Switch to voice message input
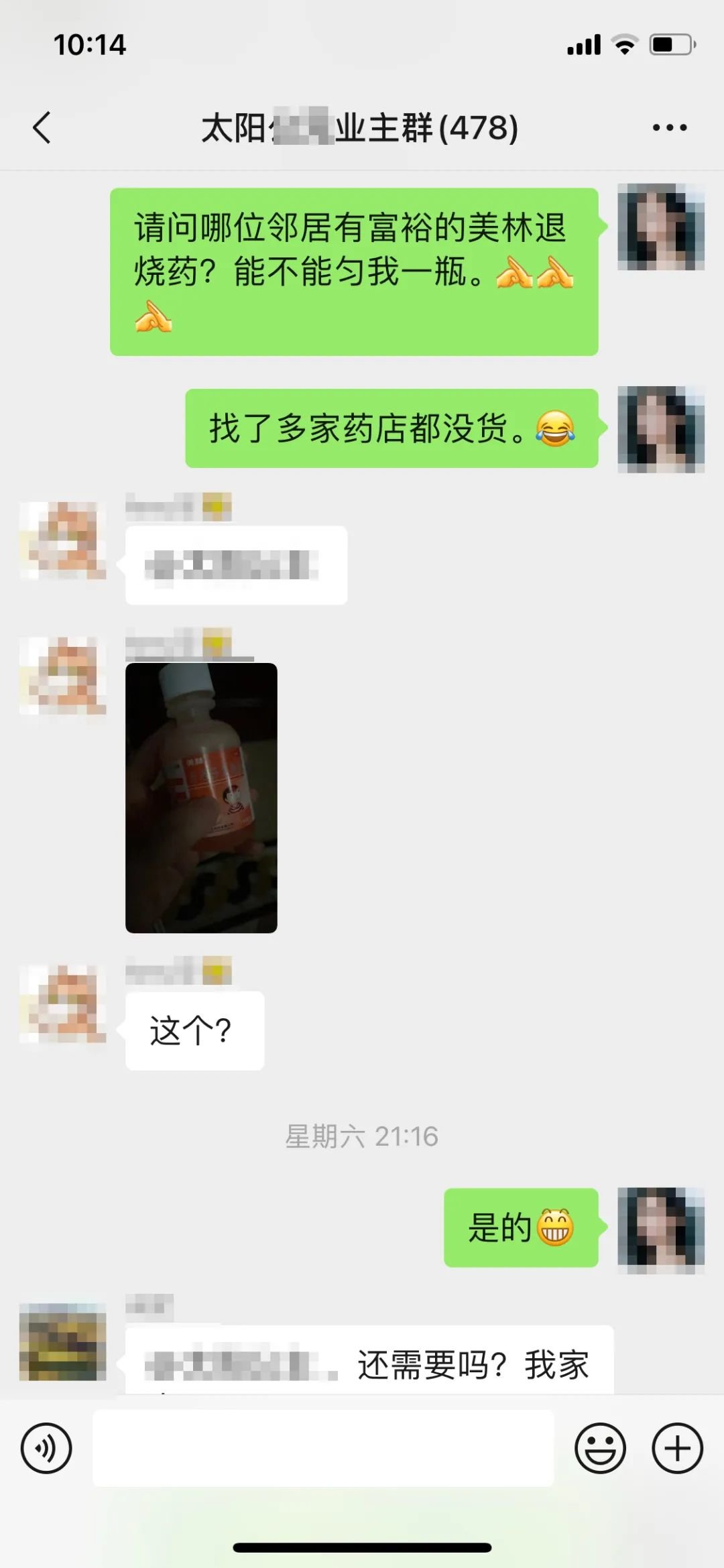724x1568 pixels. [x=46, y=1448]
